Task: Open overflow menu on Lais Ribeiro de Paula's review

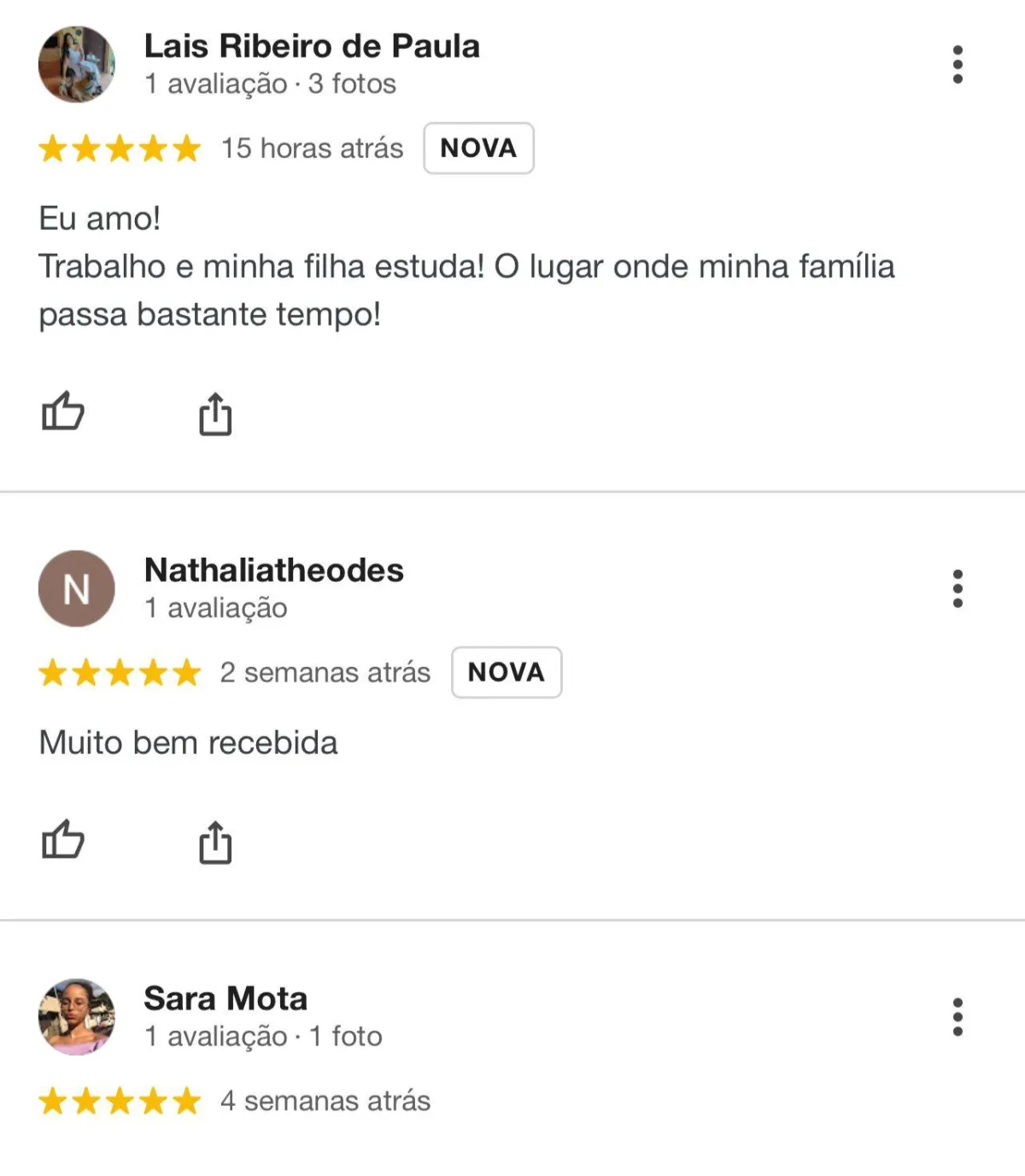Action: point(958,65)
